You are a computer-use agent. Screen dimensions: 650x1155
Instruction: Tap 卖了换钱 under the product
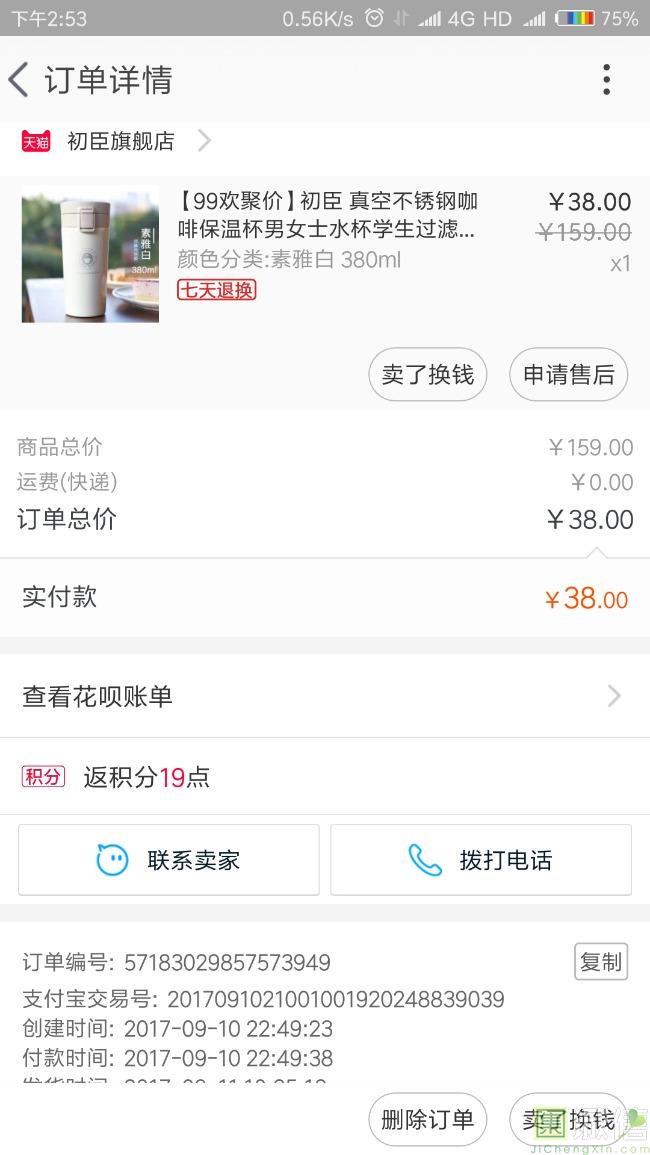tap(428, 375)
